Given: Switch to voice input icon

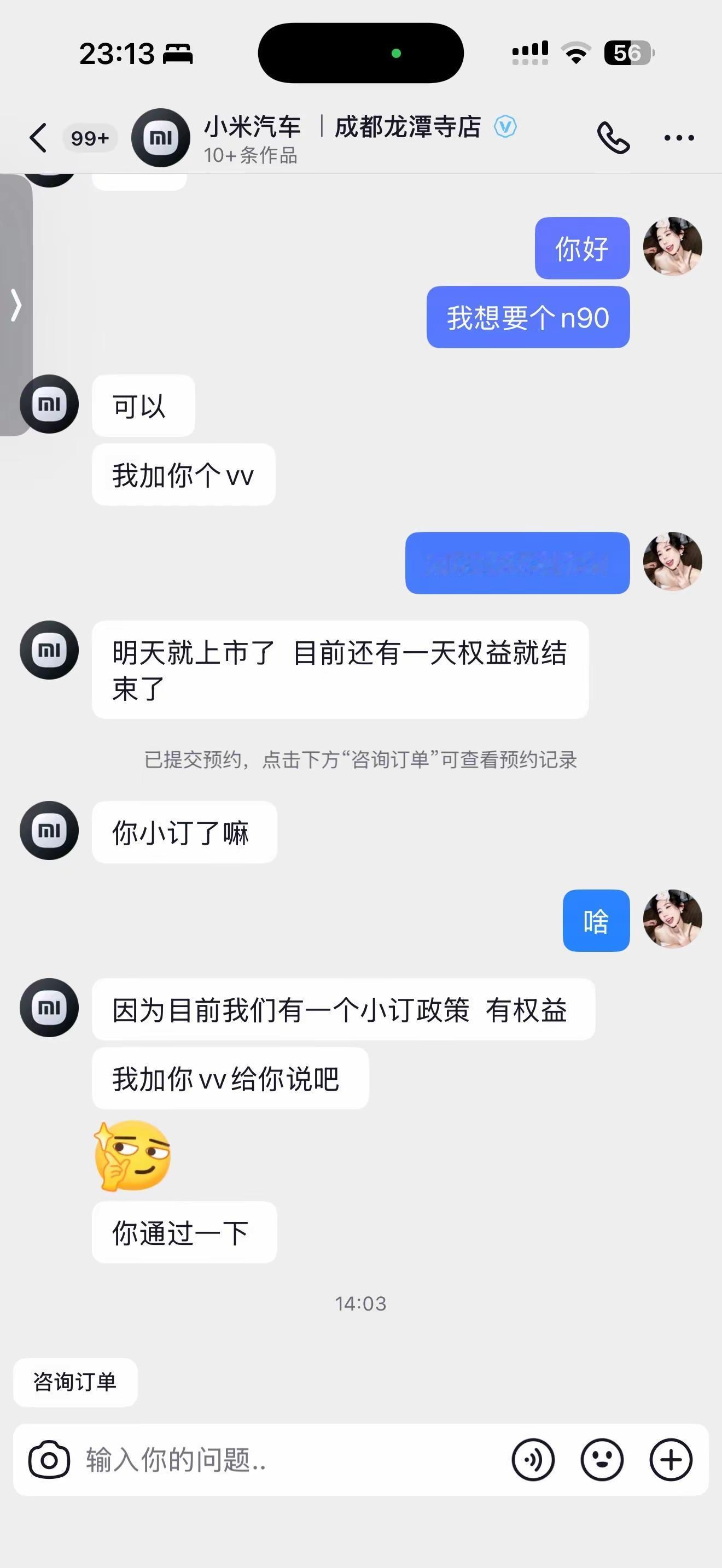Looking at the screenshot, I should 533,1460.
